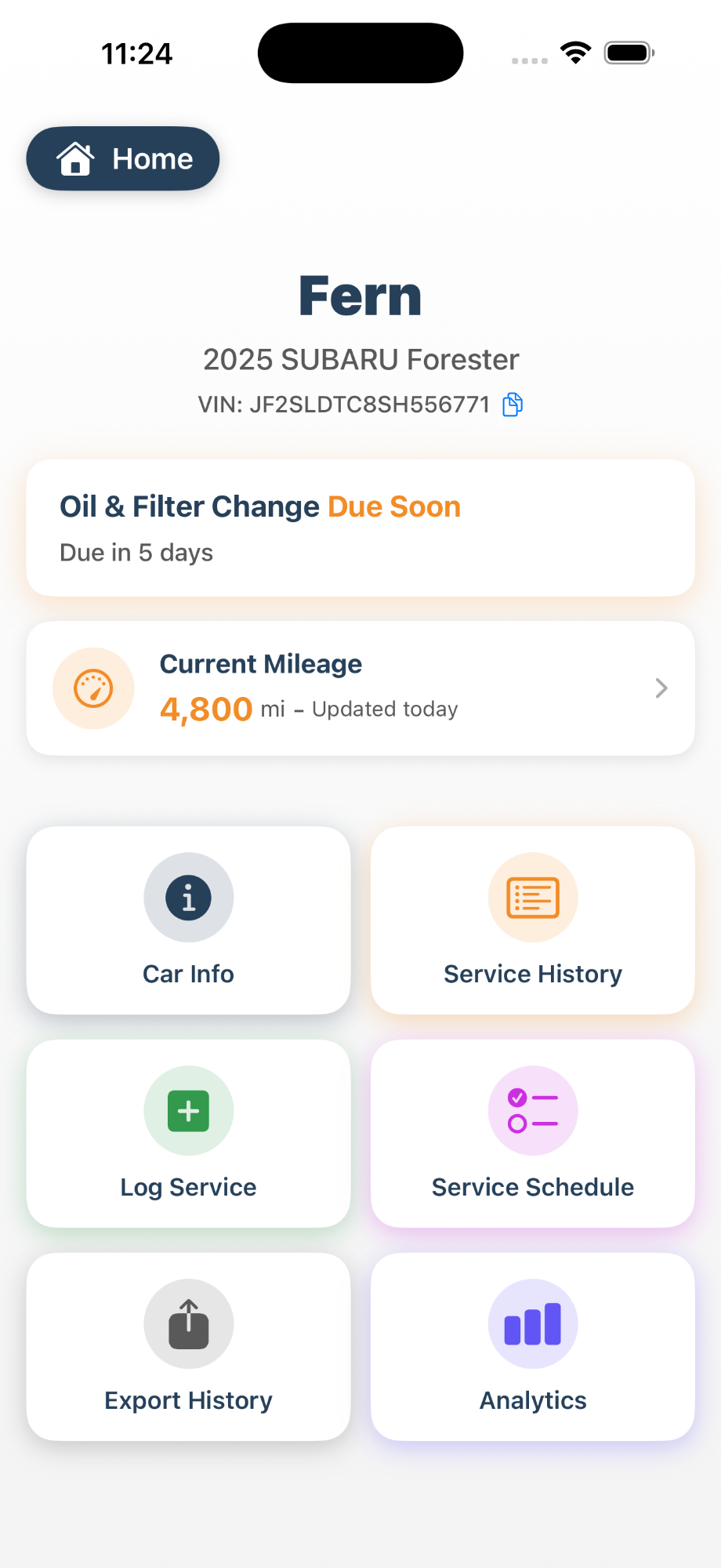Tap the vehicle name 'Fern'
728x1568 pixels.
coord(360,295)
